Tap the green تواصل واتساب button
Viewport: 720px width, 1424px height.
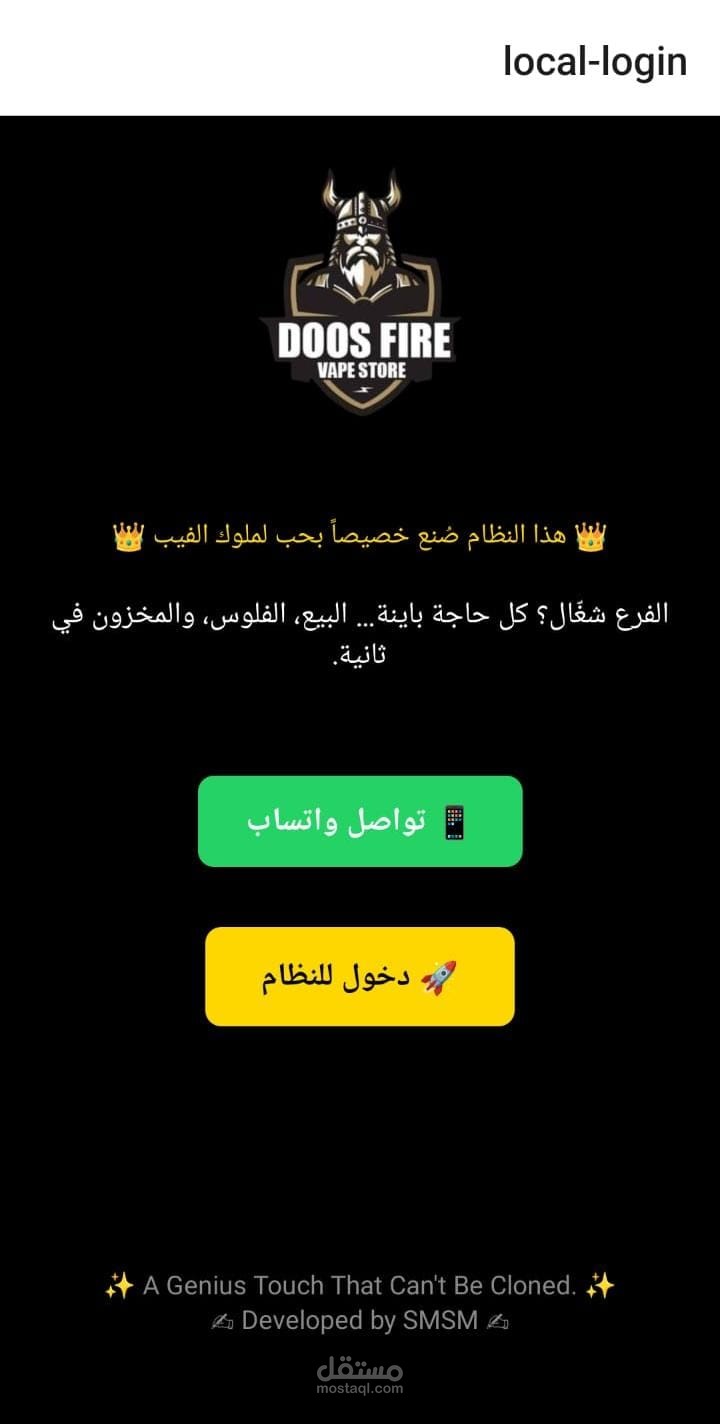click(360, 821)
